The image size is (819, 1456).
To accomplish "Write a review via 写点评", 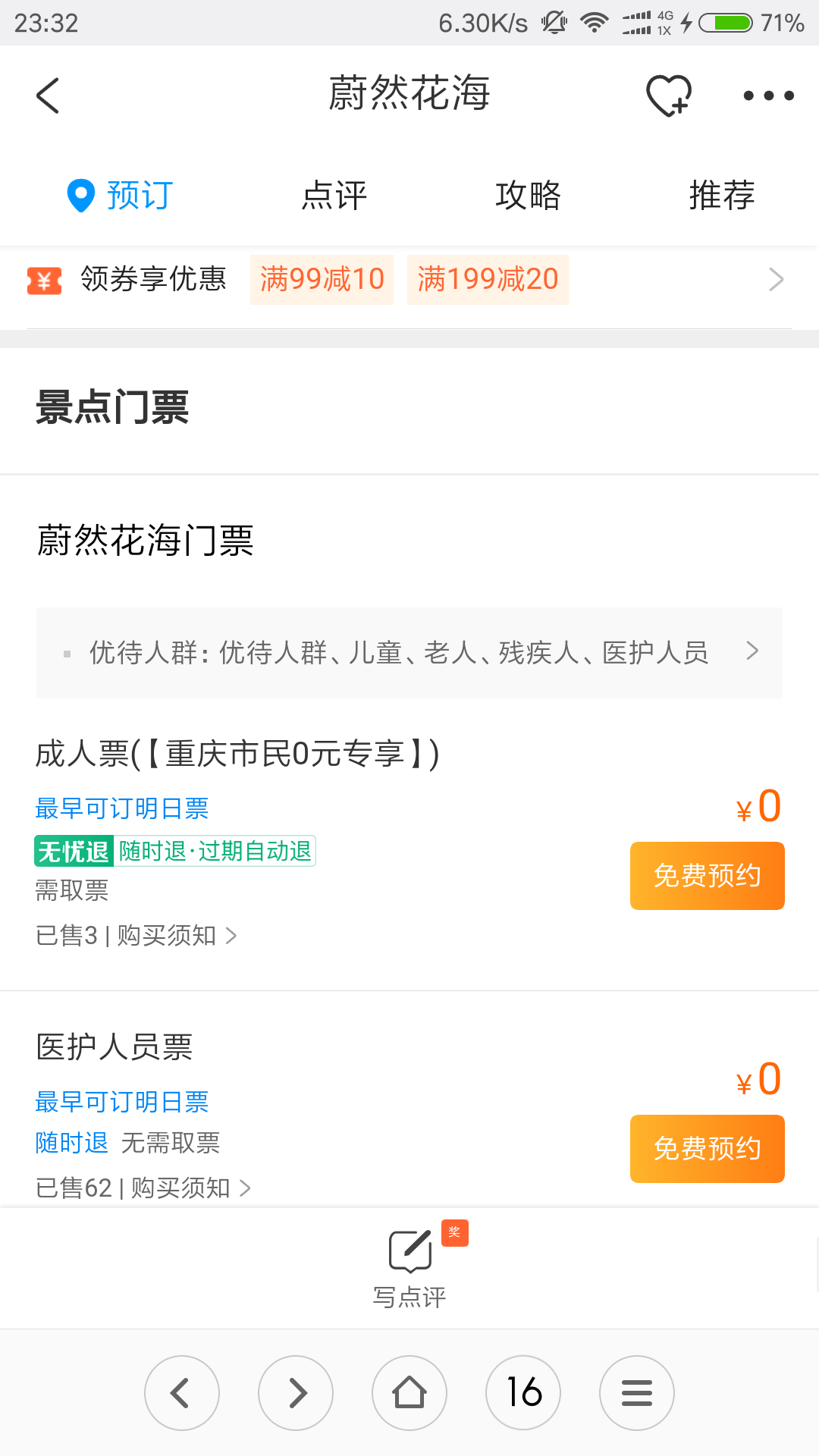I will pos(409,1266).
